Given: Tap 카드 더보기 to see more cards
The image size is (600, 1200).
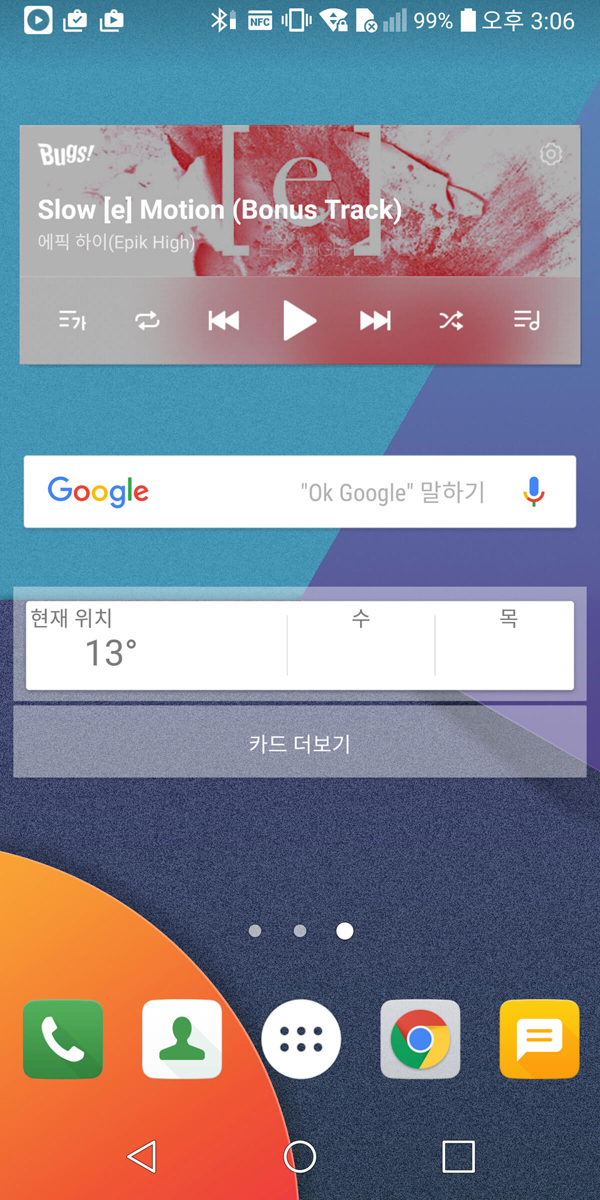Looking at the screenshot, I should 299,743.
